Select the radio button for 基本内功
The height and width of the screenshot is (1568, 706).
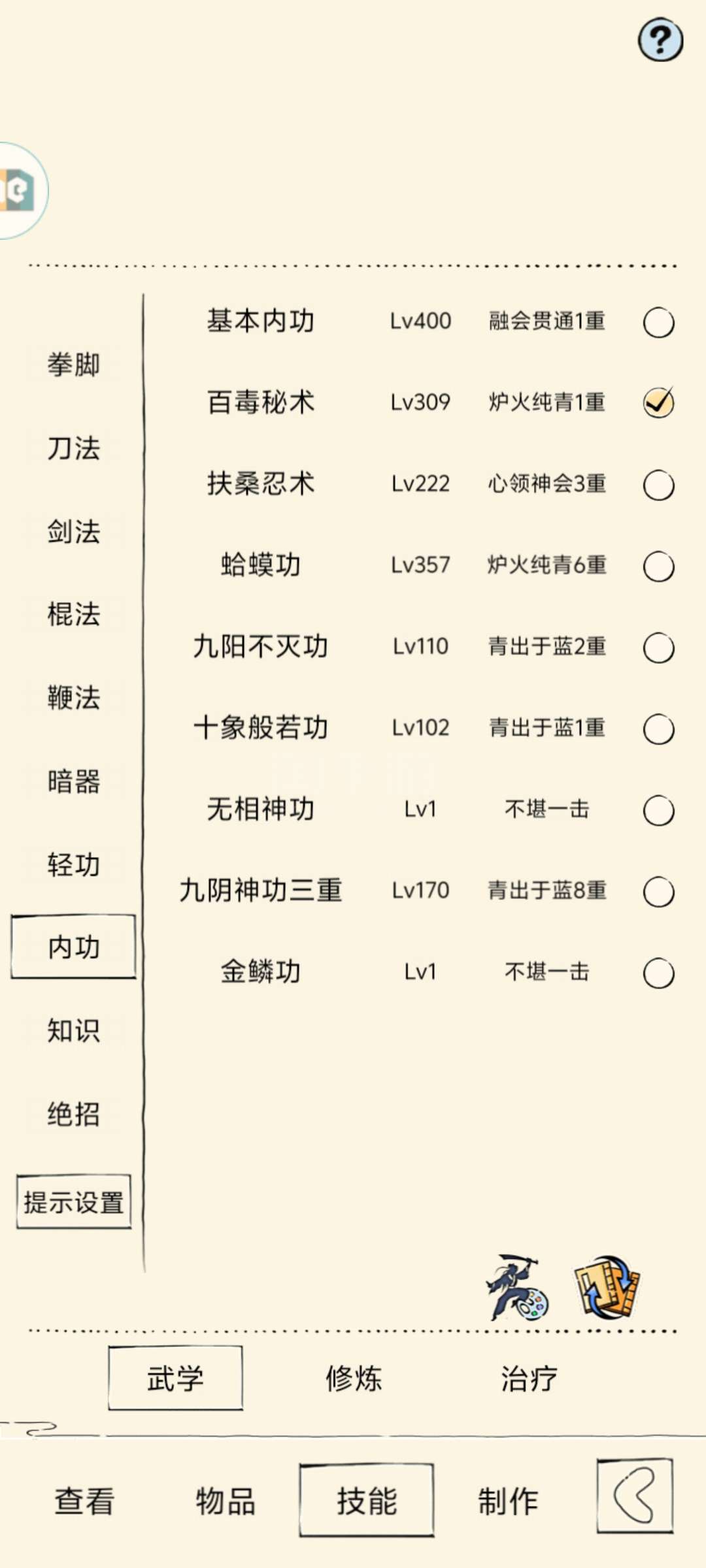click(x=658, y=322)
